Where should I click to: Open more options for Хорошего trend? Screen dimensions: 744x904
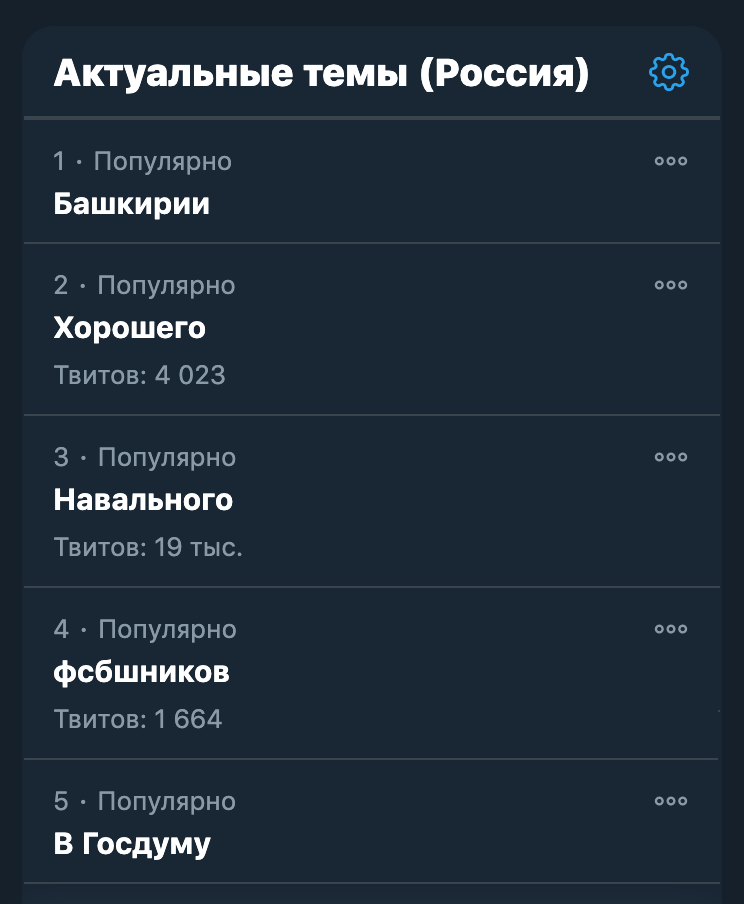tap(670, 285)
